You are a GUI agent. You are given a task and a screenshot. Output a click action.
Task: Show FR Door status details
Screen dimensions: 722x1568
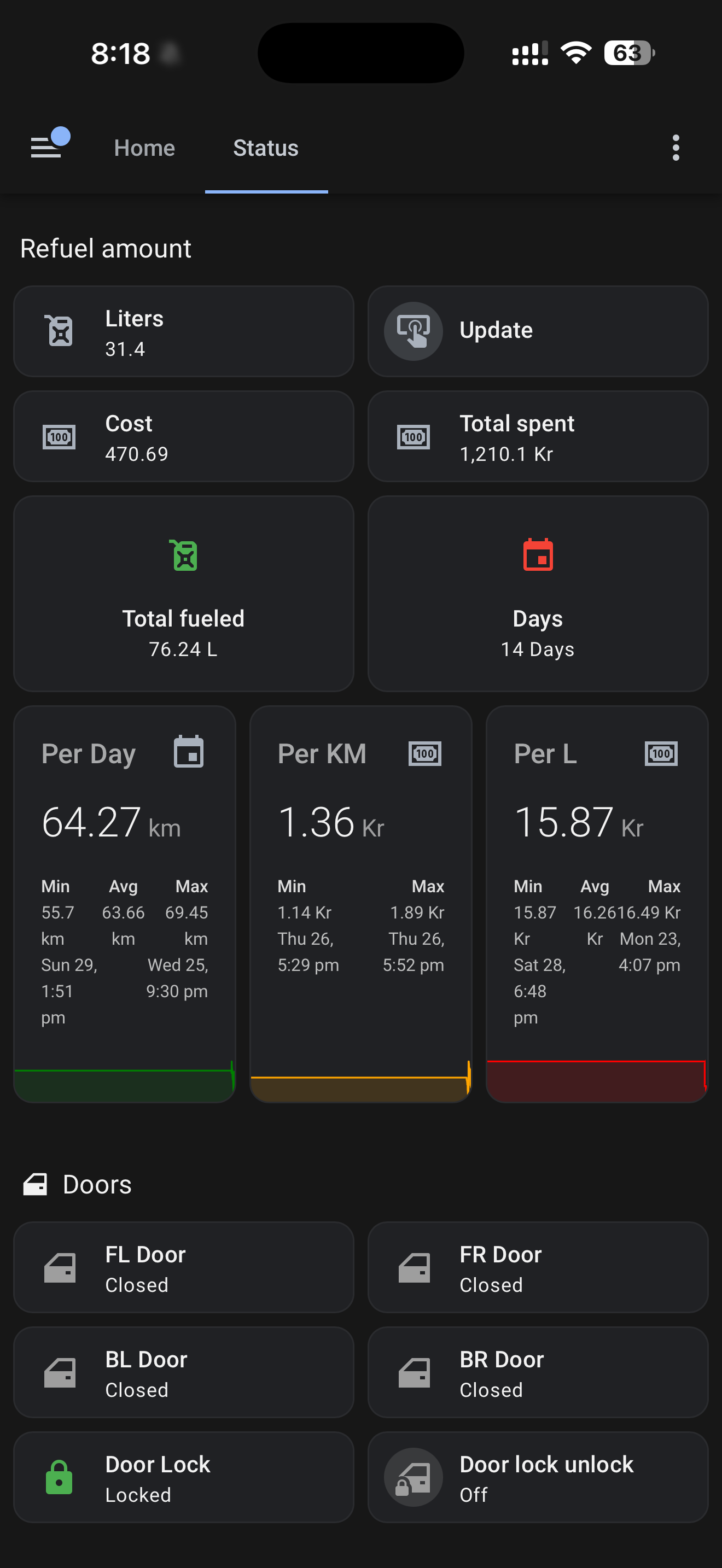click(538, 1267)
